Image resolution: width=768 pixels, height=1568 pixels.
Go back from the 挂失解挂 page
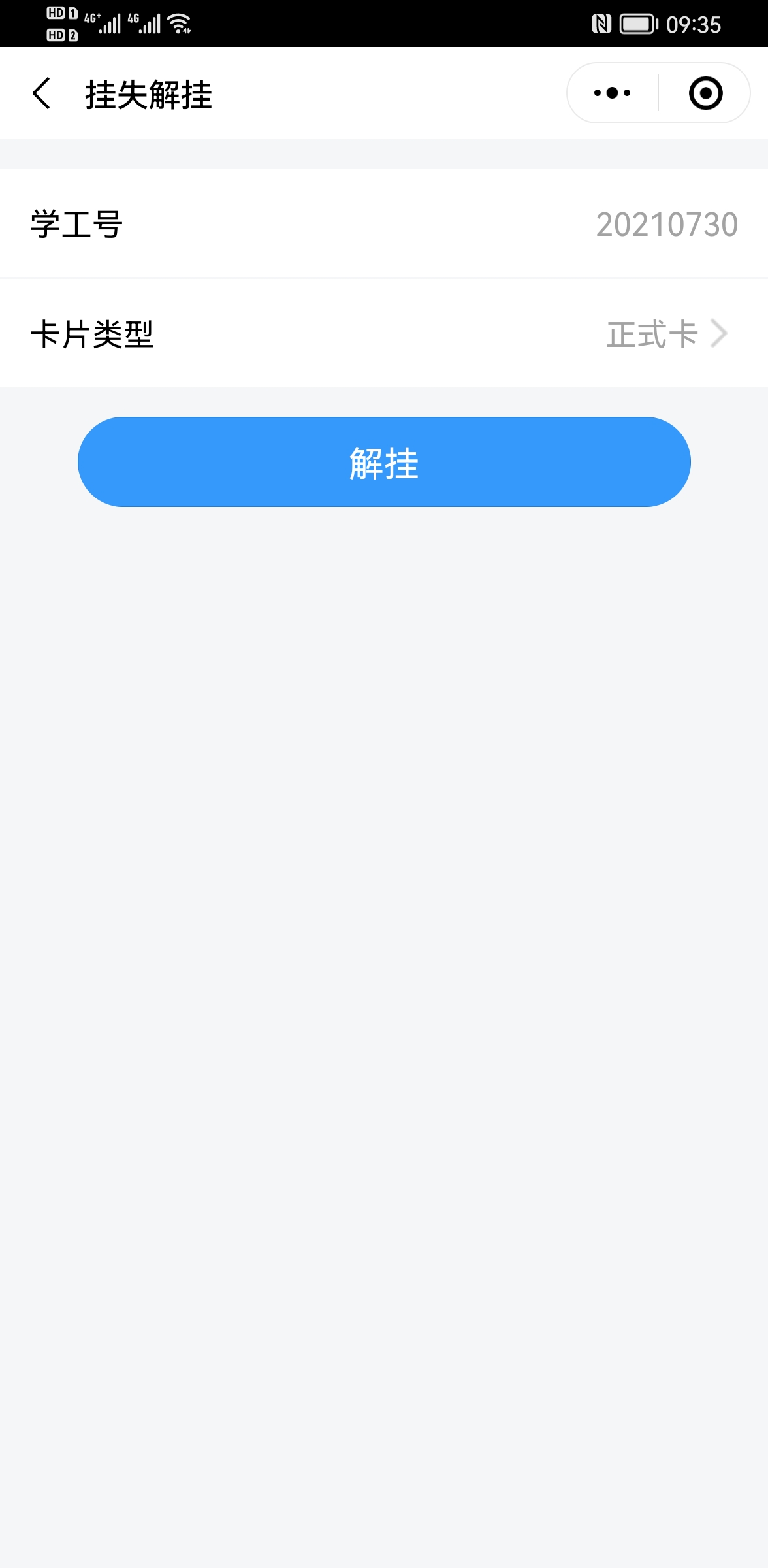pos(42,93)
